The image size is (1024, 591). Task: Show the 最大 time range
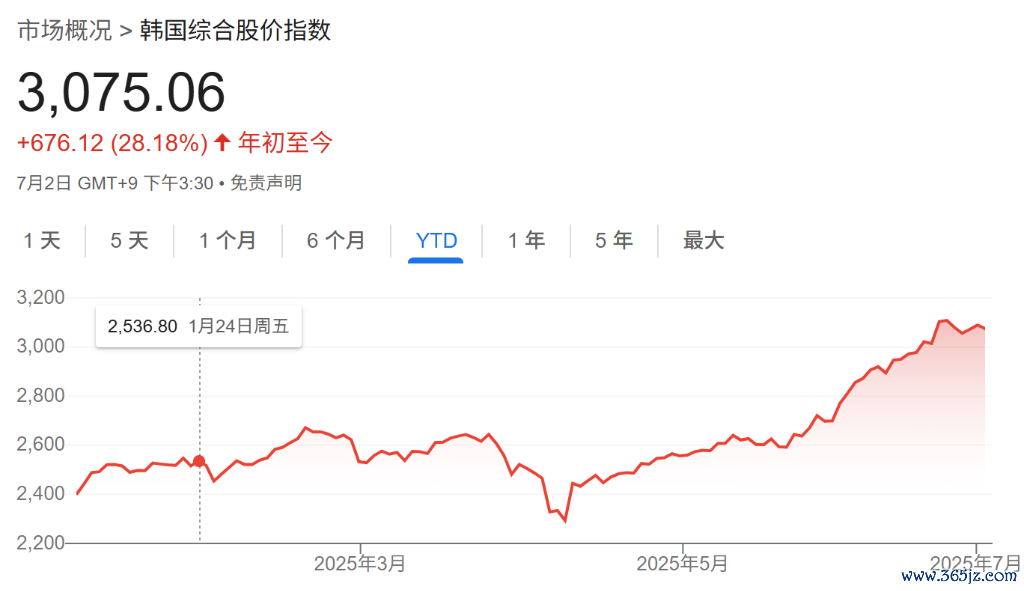(x=703, y=241)
